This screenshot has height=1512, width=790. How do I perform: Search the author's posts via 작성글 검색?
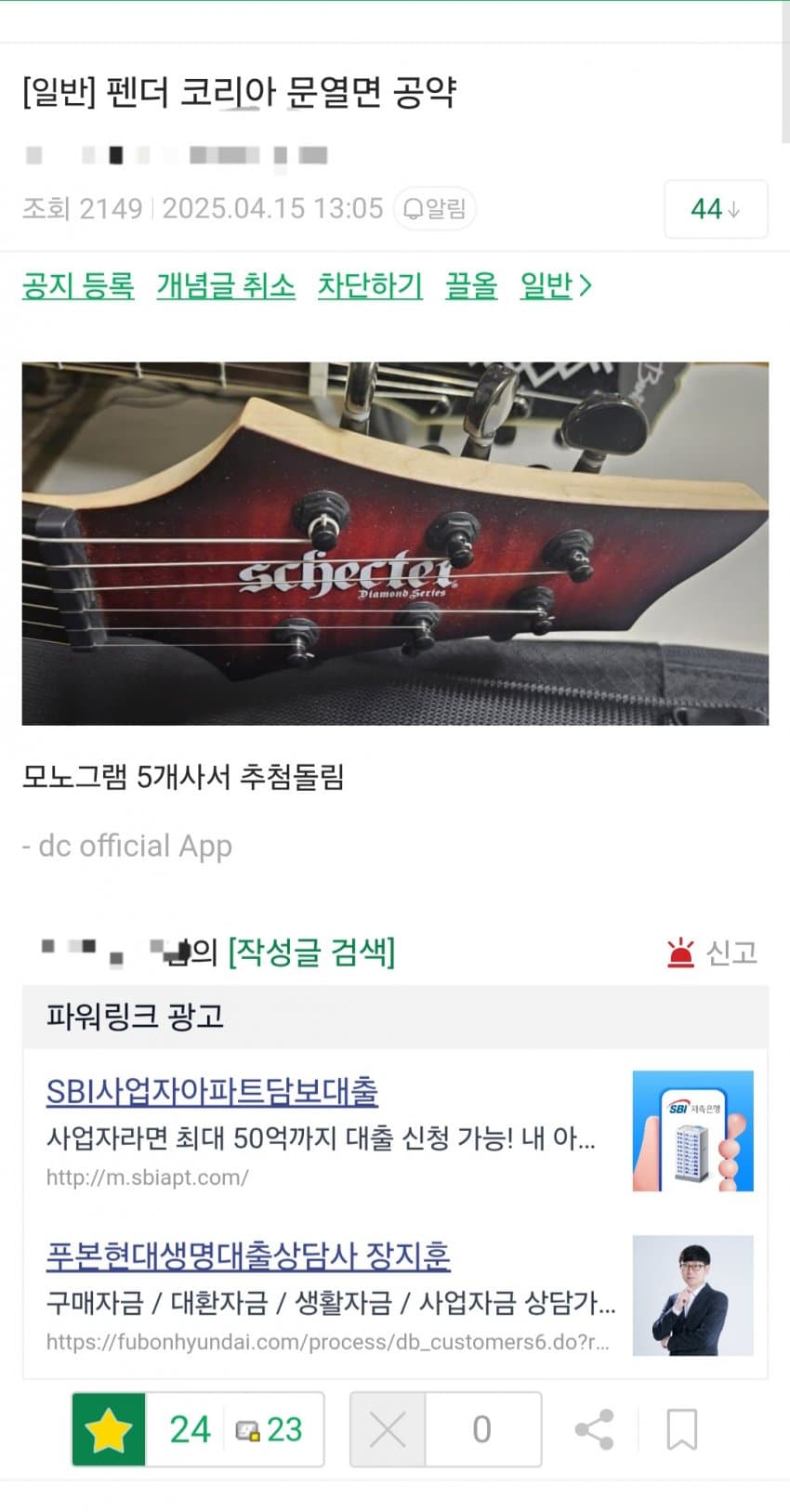pos(311,952)
